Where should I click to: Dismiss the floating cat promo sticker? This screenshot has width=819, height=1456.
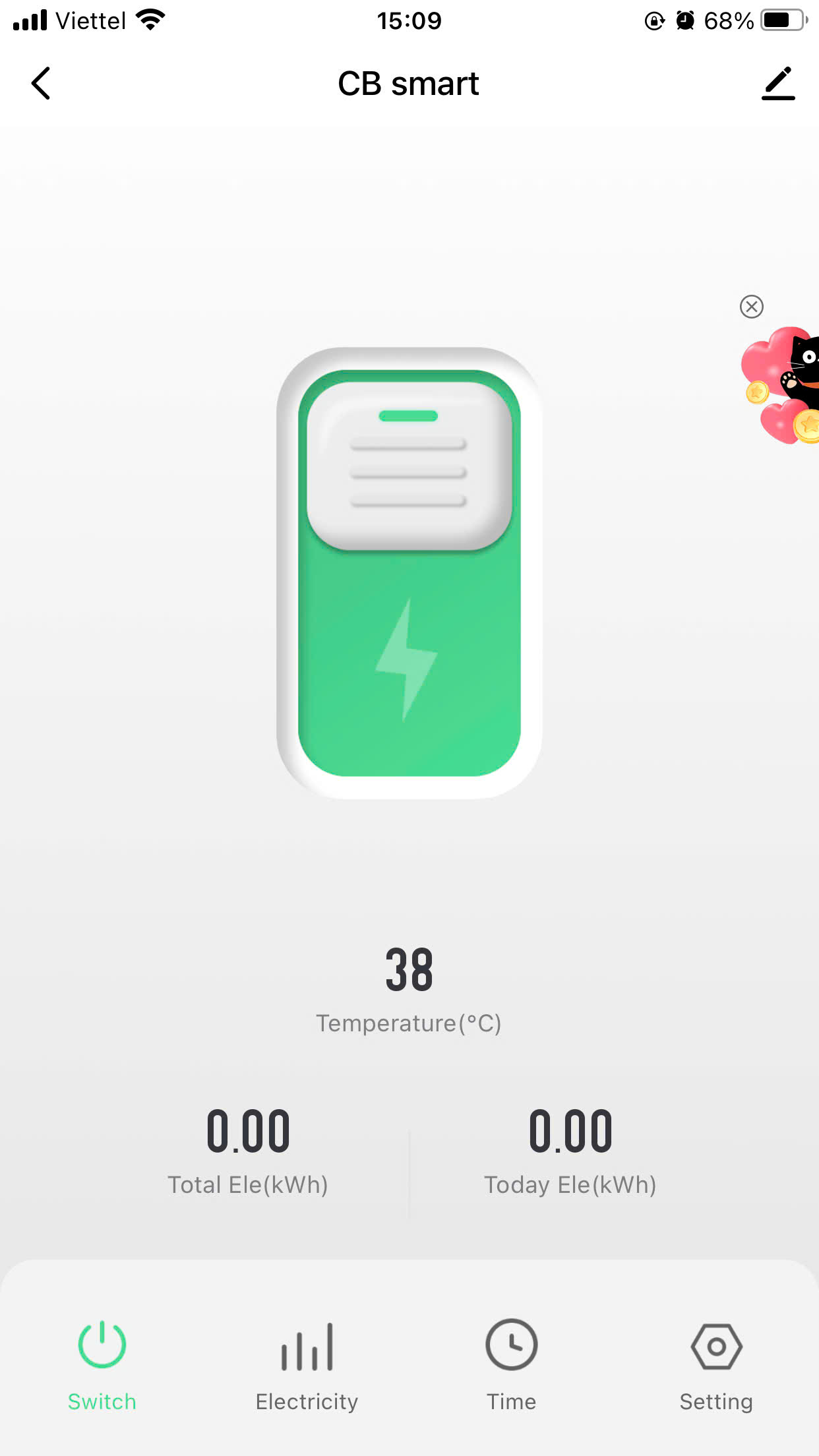751,307
